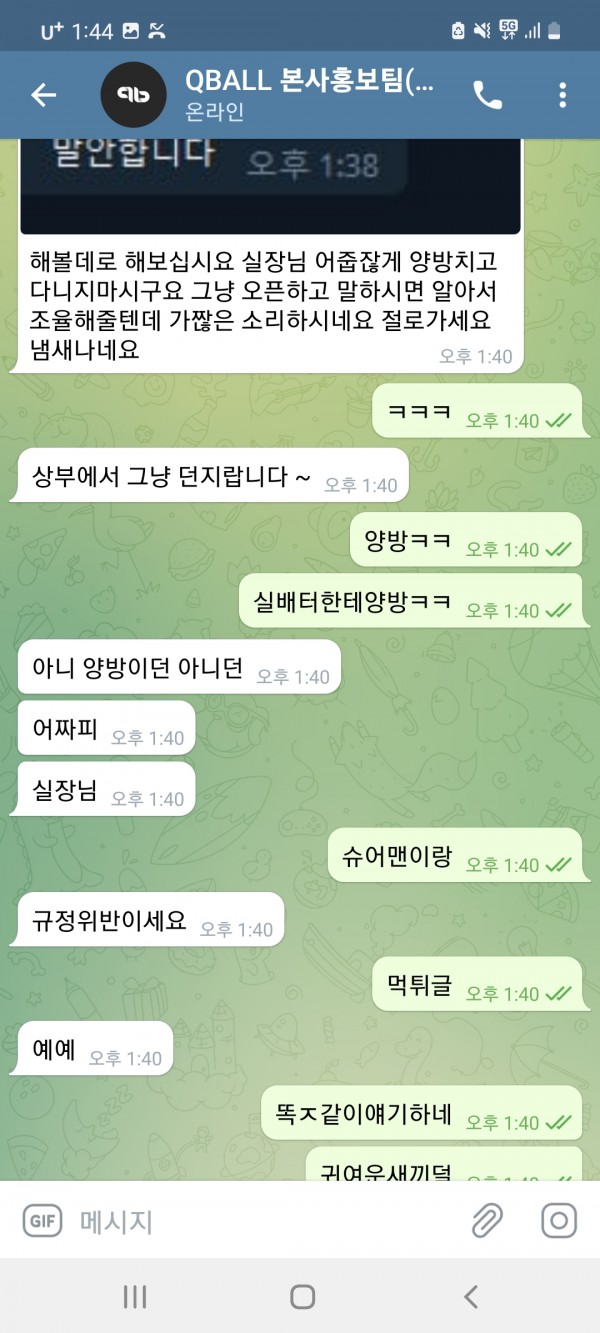Open recent apps from navigation bar
This screenshot has width=600, height=1333.
coord(135,1297)
